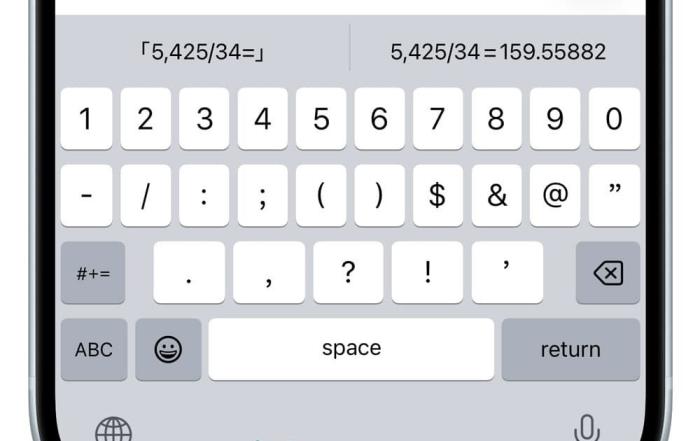Image resolution: width=700 pixels, height=441 pixels.
Task: Tap the backspace key
Action: click(x=607, y=273)
